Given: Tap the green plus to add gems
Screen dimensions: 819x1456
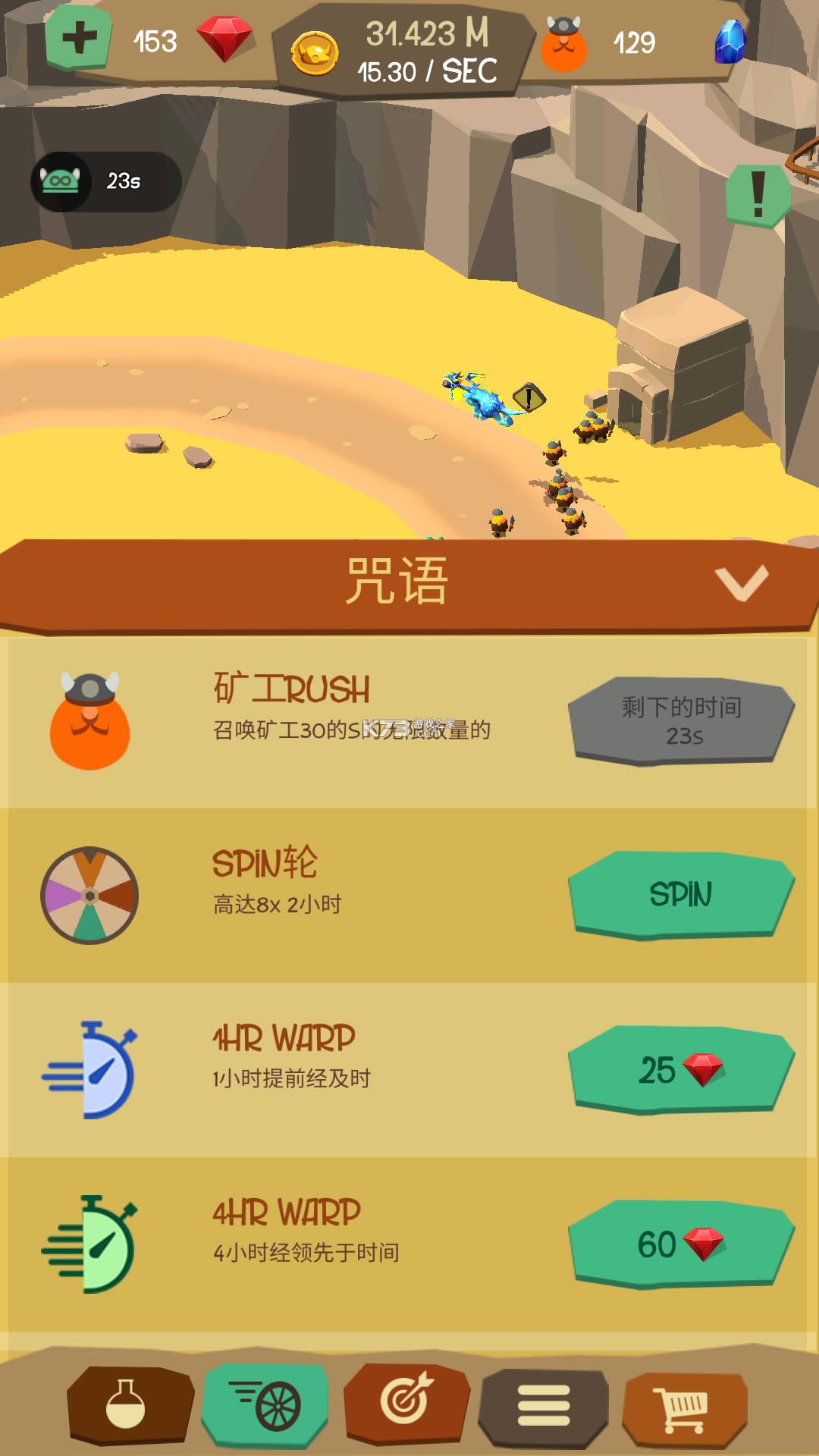Looking at the screenshot, I should (79, 38).
